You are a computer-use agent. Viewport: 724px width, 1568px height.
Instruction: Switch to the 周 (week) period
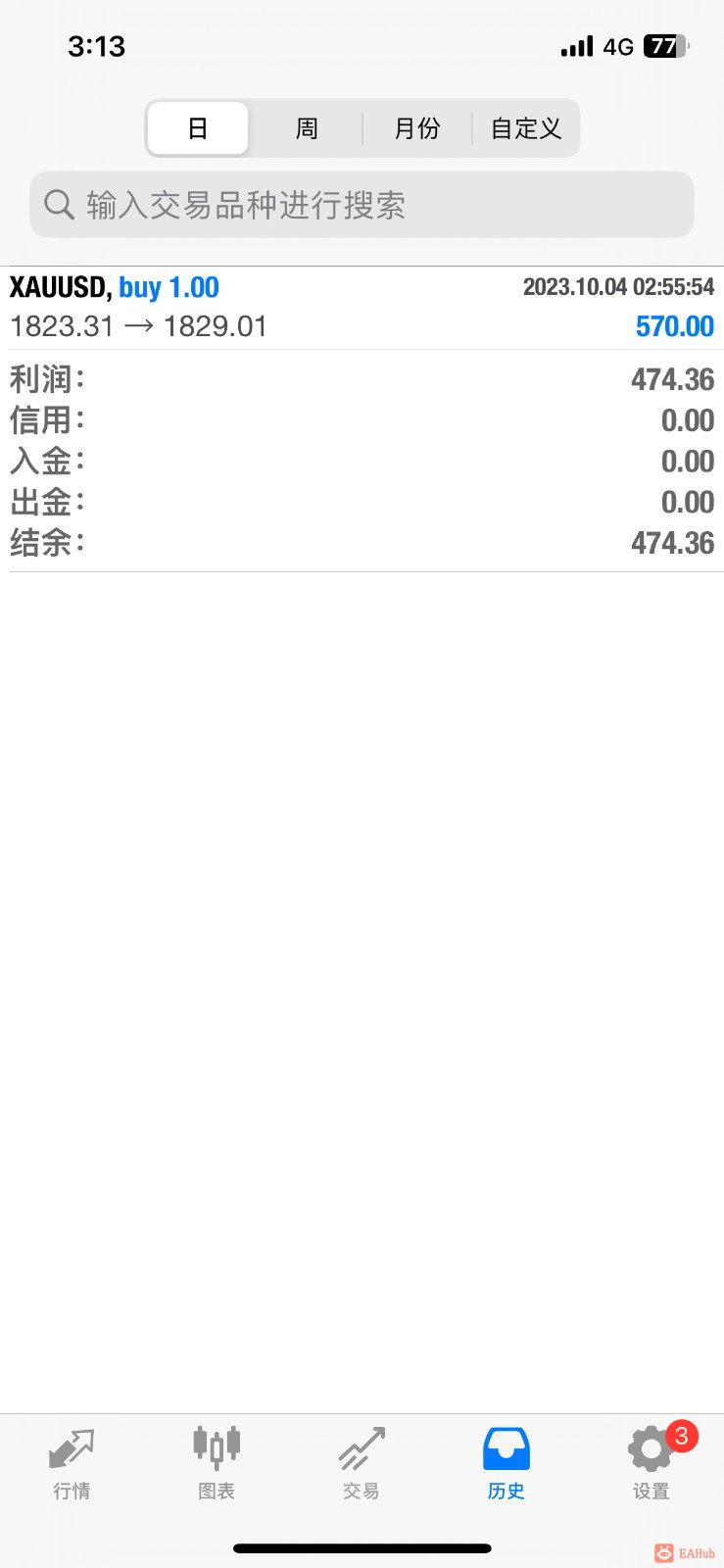[x=307, y=128]
